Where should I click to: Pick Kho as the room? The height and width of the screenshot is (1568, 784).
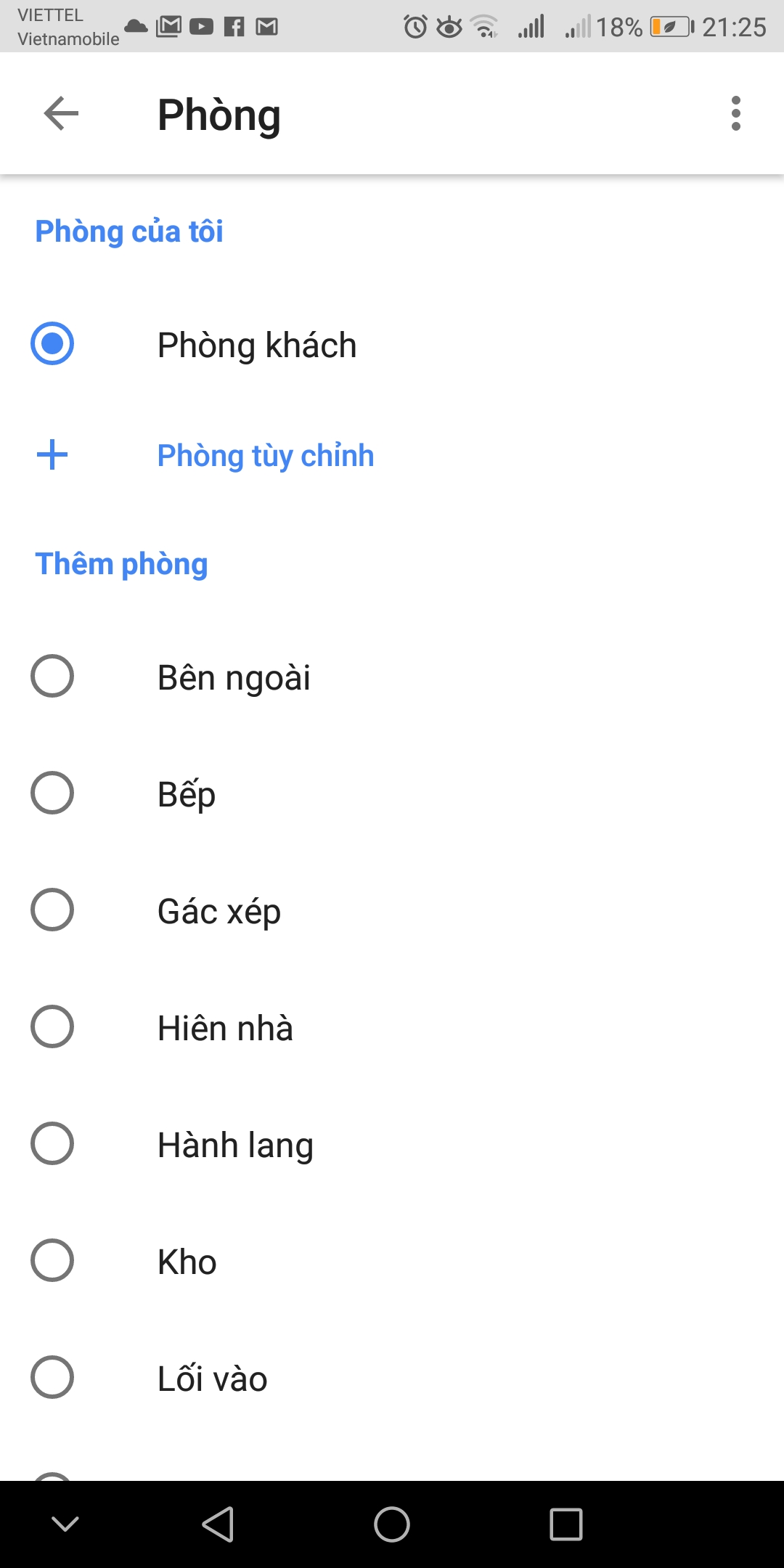point(52,1261)
